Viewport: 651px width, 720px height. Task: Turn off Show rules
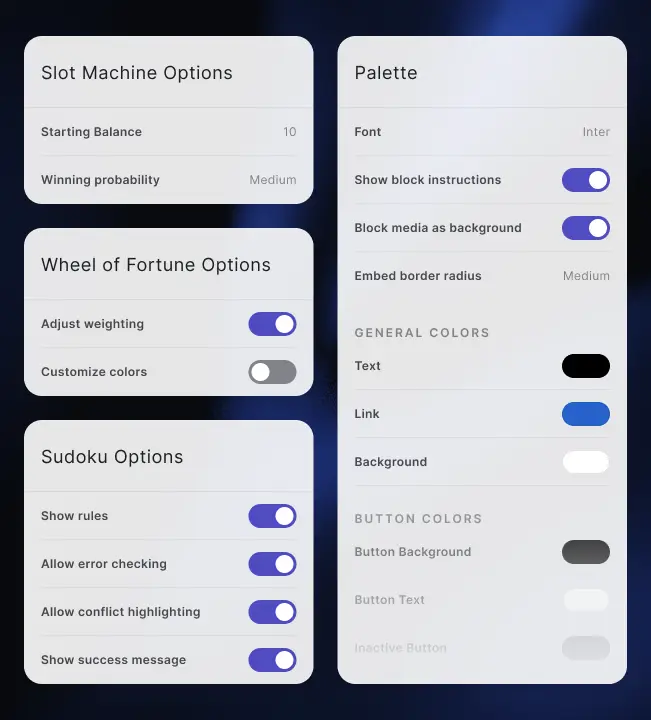coord(272,516)
